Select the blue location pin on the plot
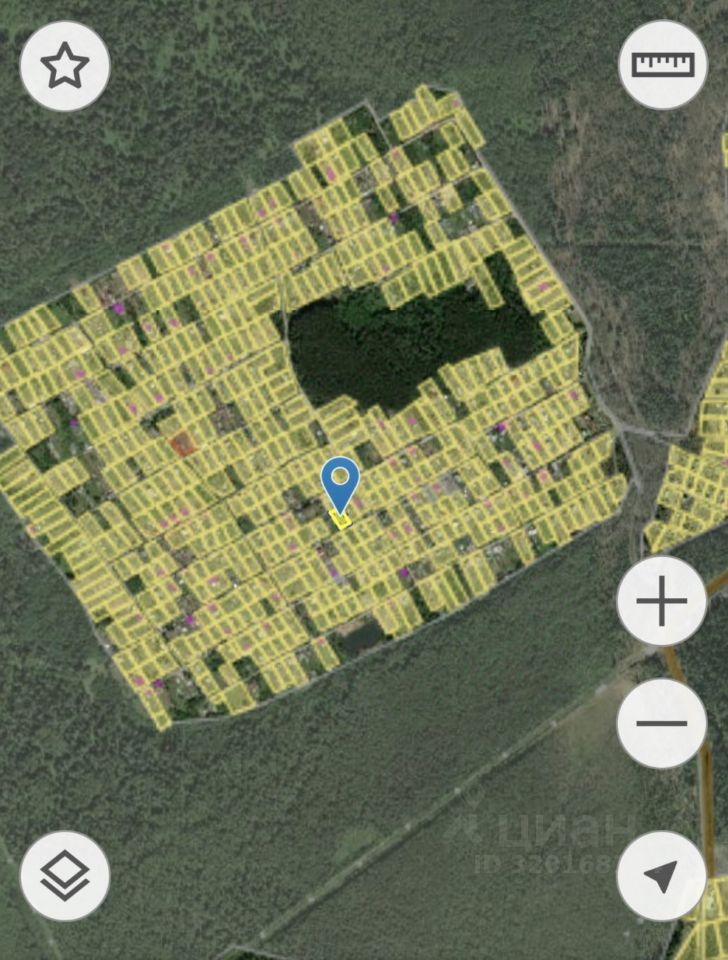The image size is (728, 960). tap(341, 484)
